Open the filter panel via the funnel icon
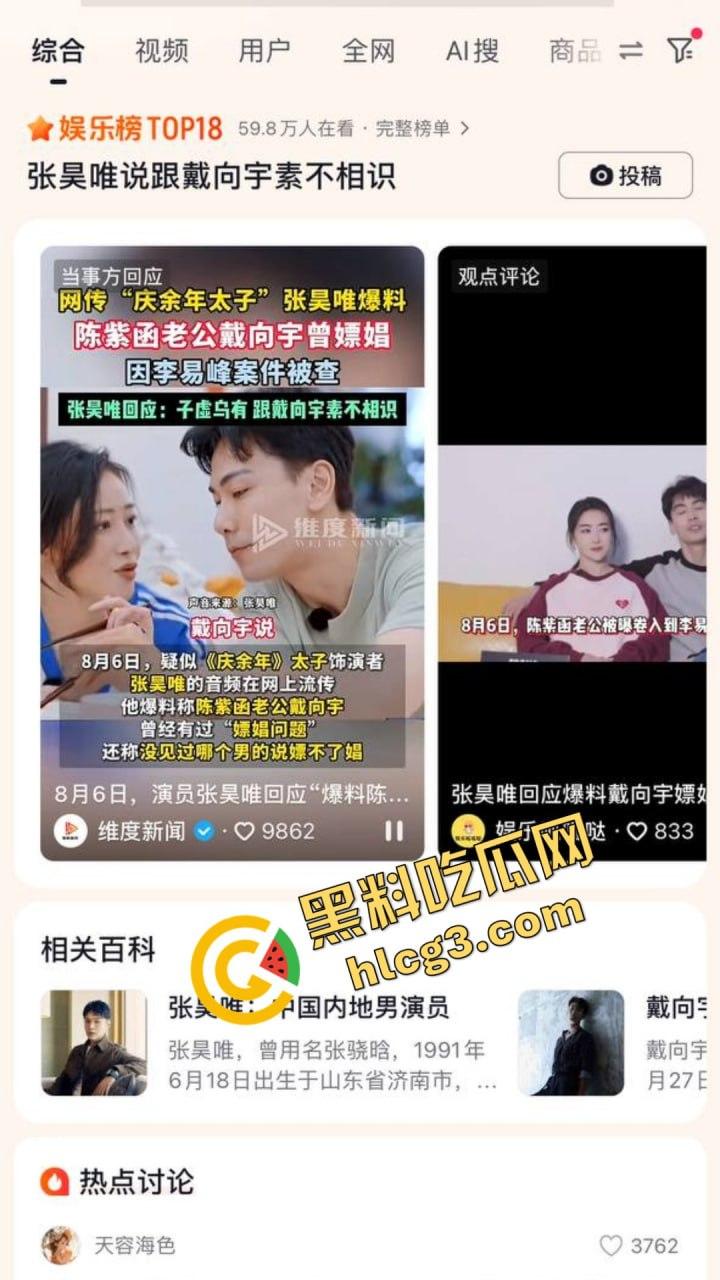Screen dimensions: 720x1280 pos(682,46)
